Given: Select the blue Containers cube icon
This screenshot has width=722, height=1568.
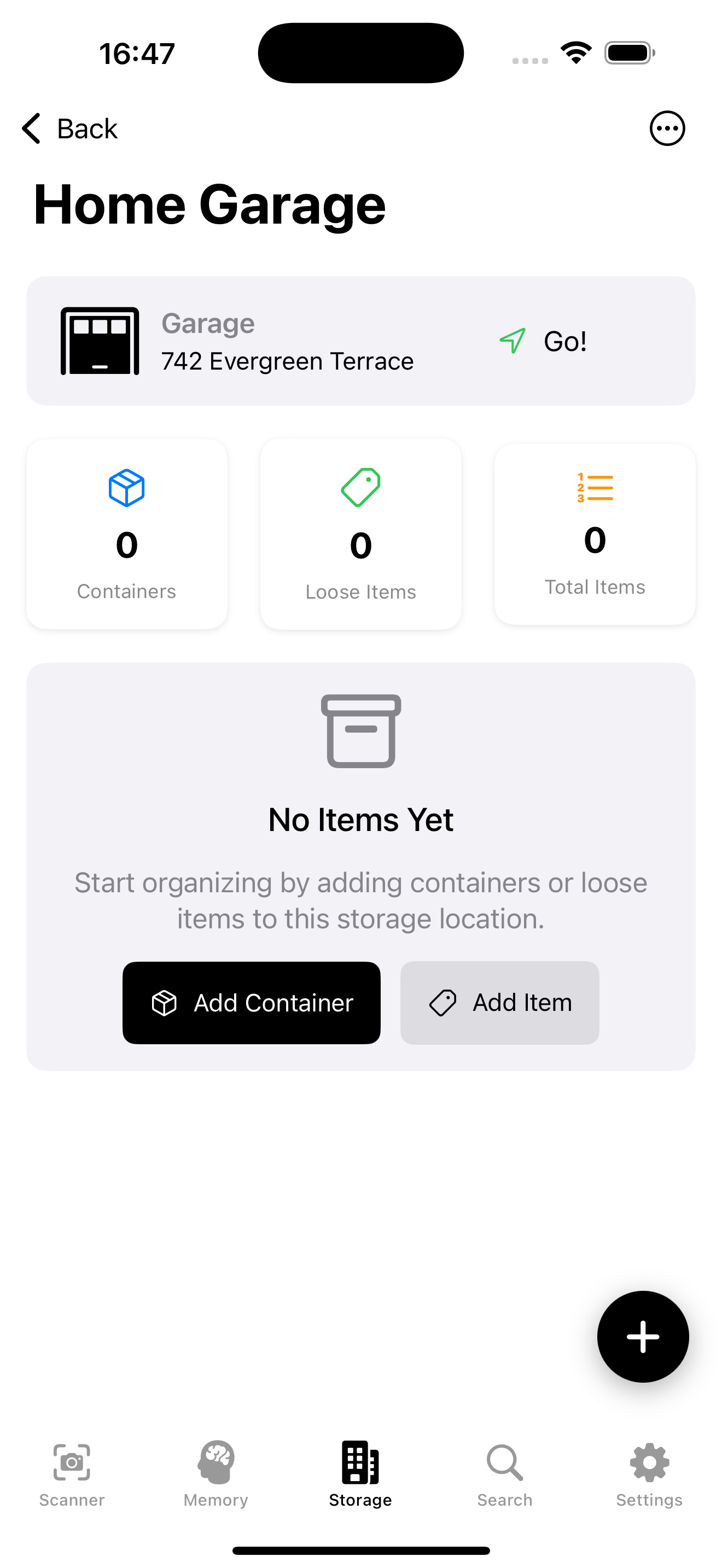Looking at the screenshot, I should coord(126,487).
